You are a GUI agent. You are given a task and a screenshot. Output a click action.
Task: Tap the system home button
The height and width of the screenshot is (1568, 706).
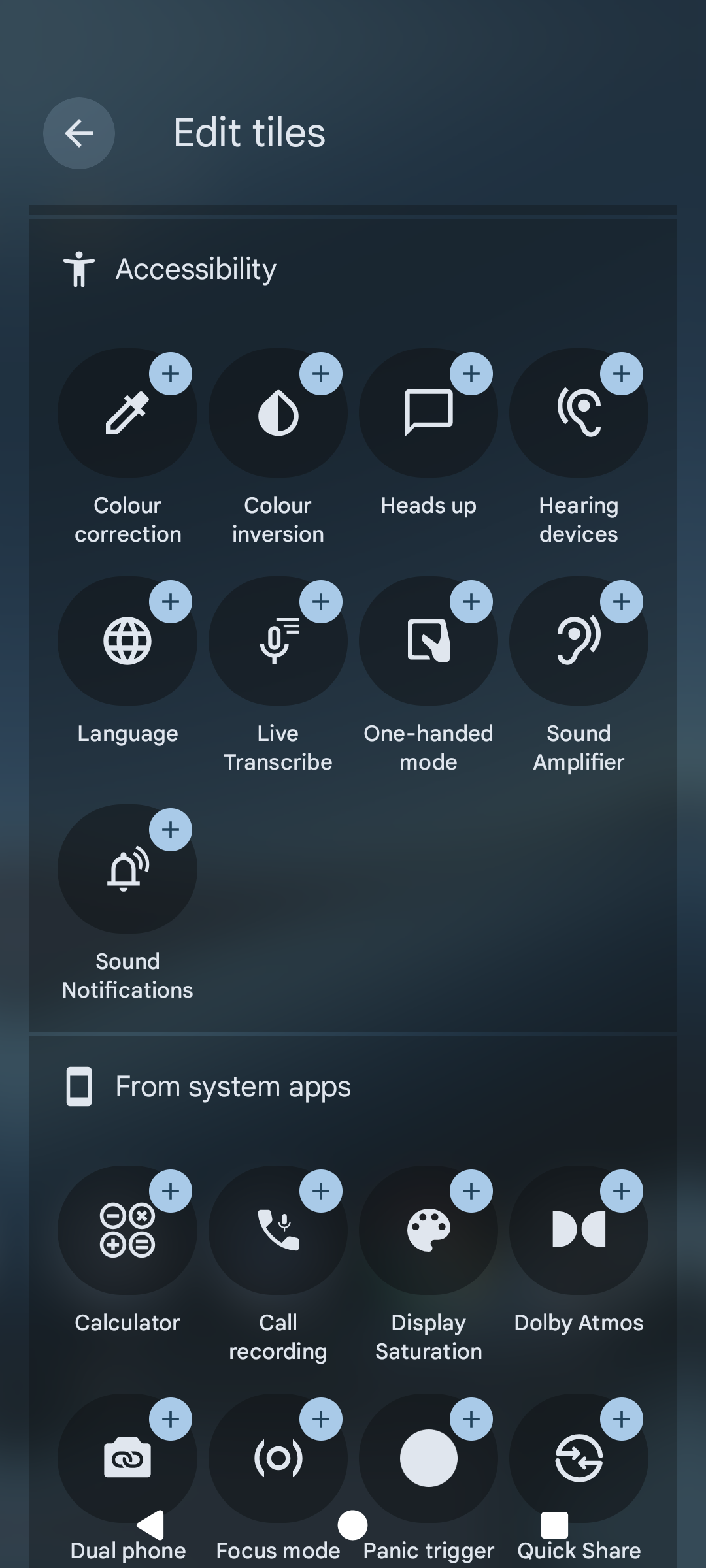click(352, 1526)
